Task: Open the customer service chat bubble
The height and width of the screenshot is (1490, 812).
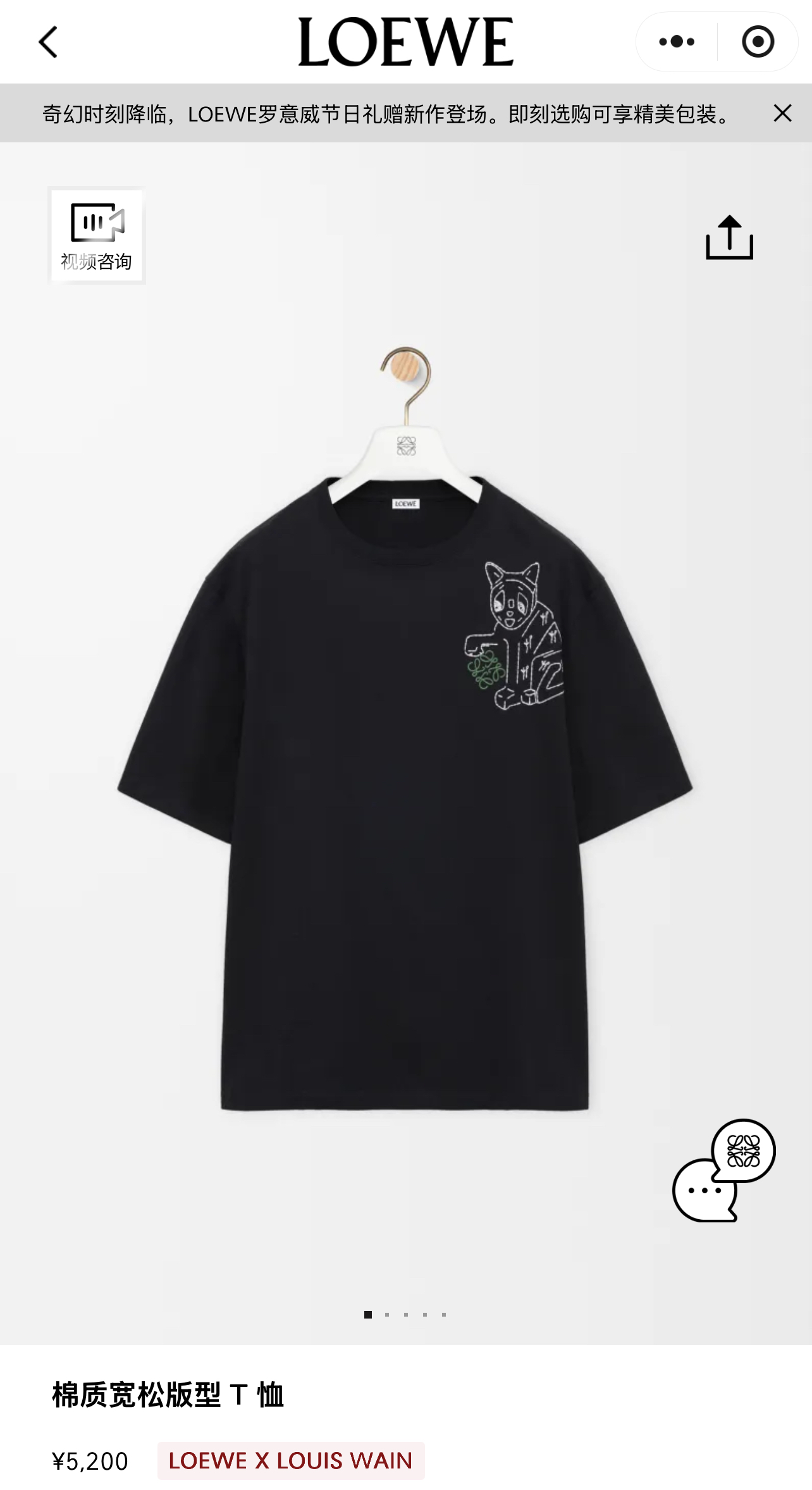Action: point(723,1170)
